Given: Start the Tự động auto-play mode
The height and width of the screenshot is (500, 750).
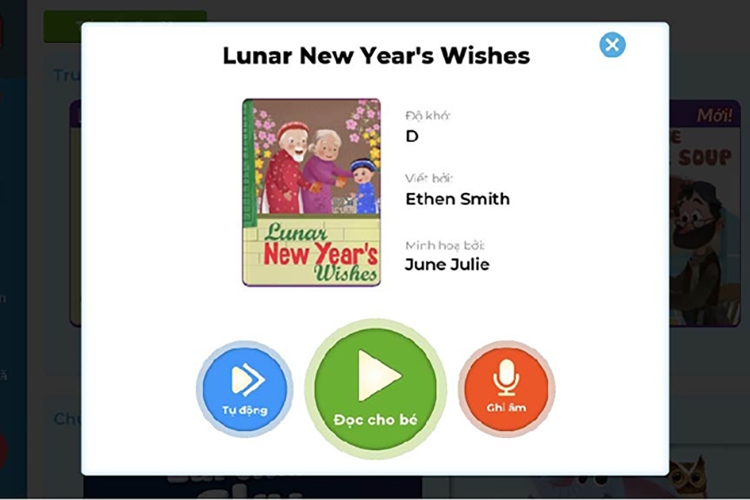Looking at the screenshot, I should (x=245, y=388).
